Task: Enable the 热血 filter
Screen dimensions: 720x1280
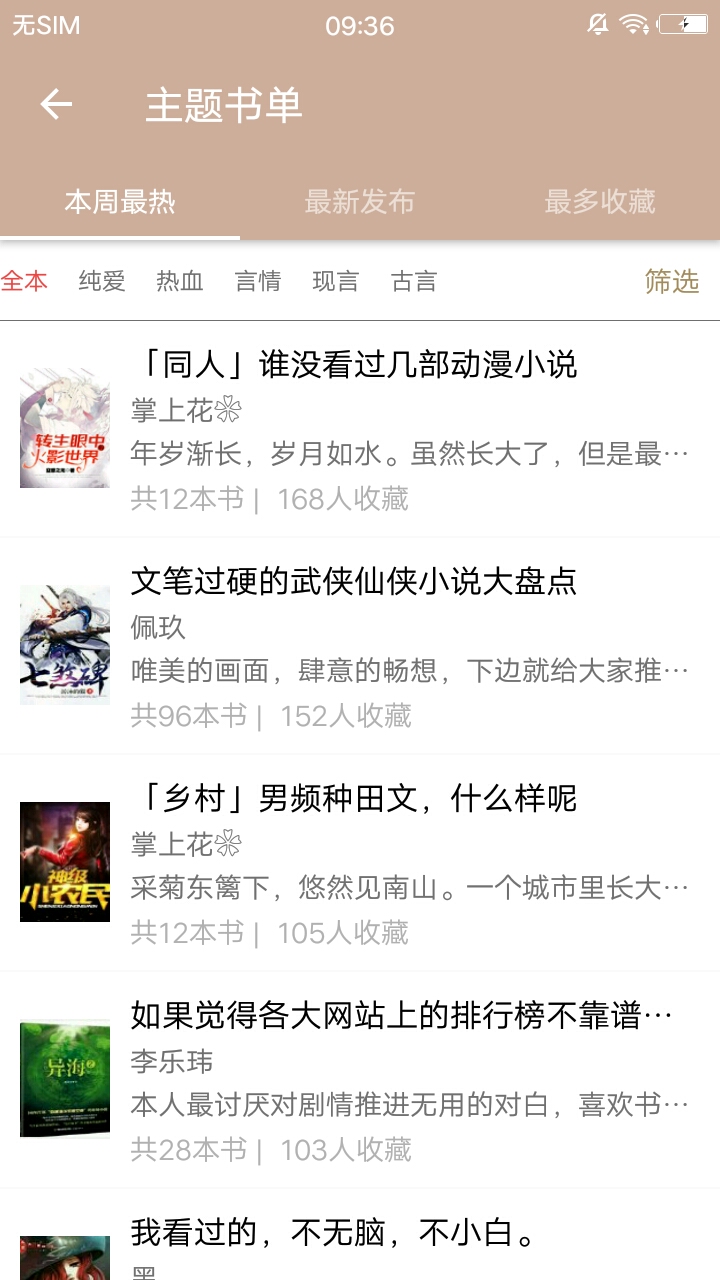Action: (x=178, y=282)
